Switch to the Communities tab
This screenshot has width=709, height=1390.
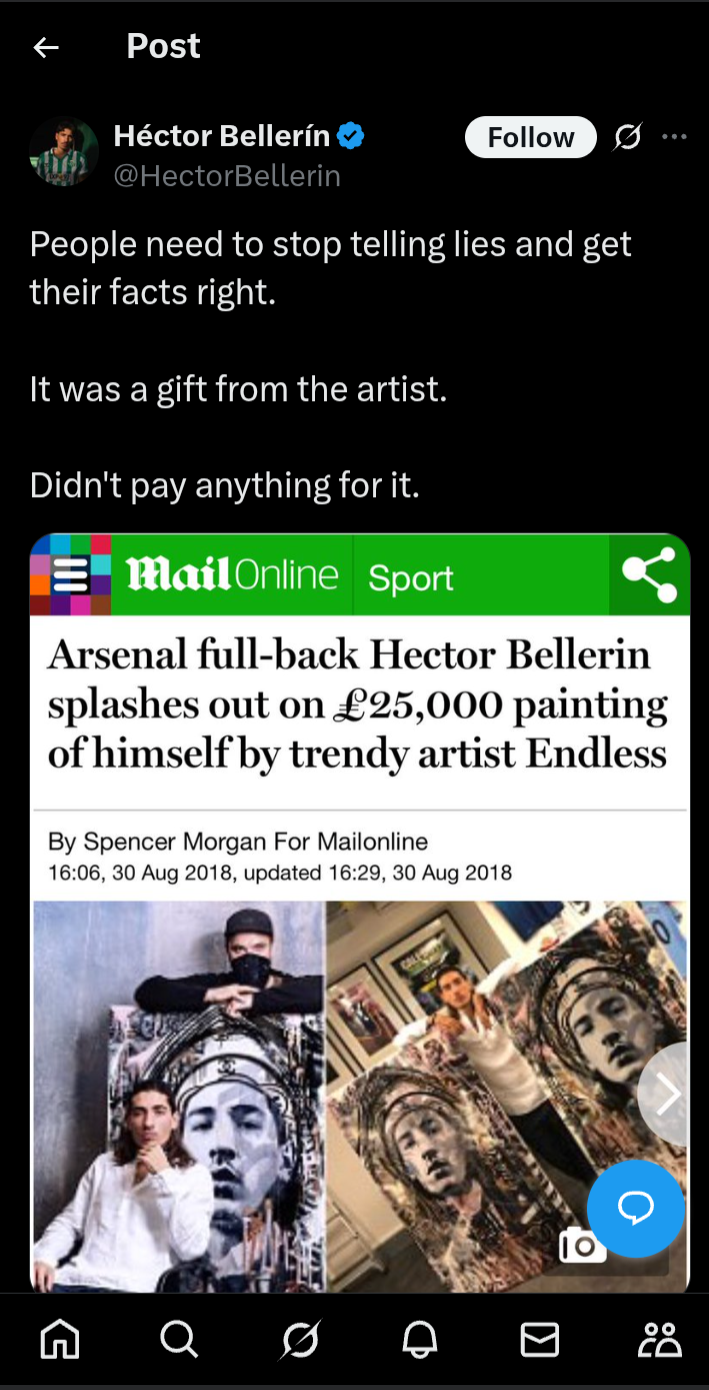pyautogui.click(x=660, y=1338)
